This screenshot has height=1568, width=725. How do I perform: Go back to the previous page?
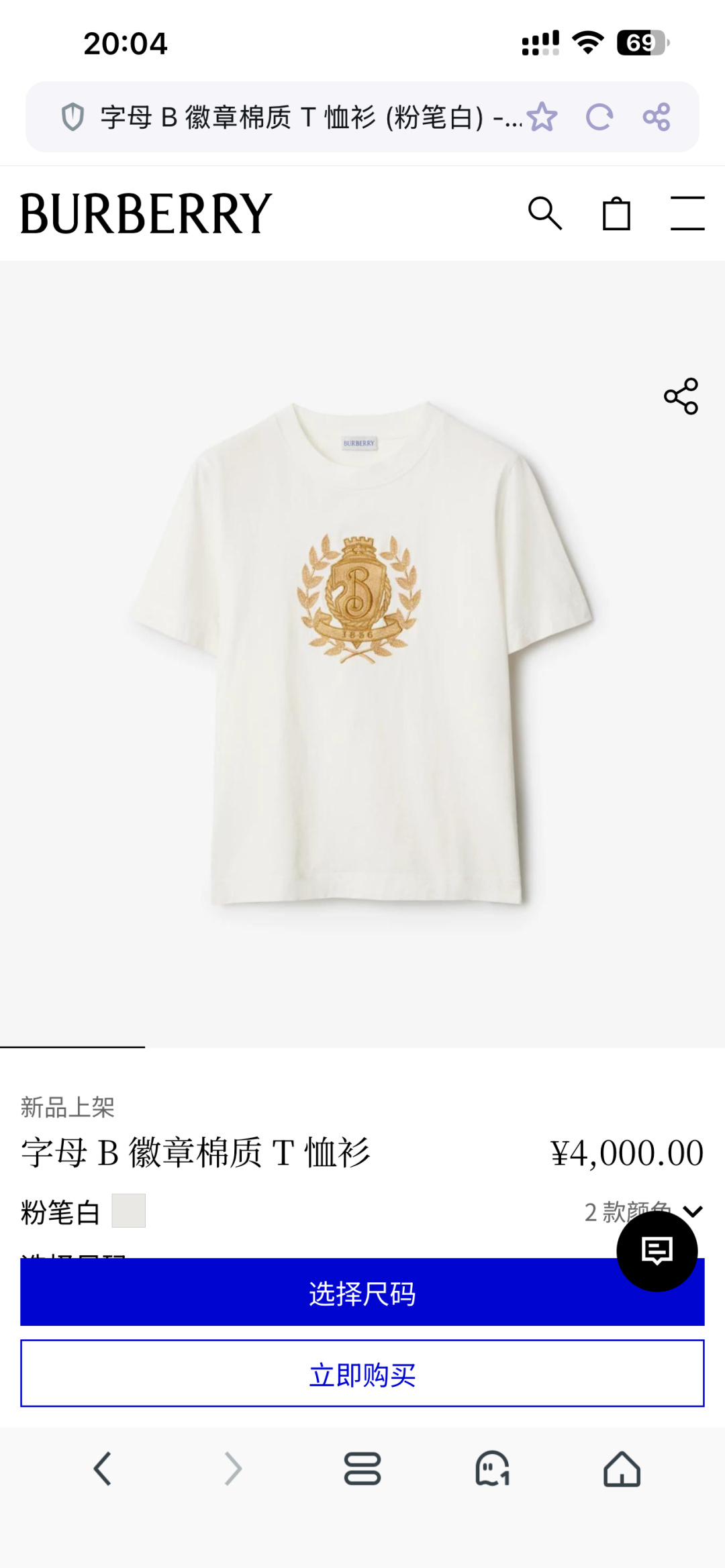(x=102, y=1469)
